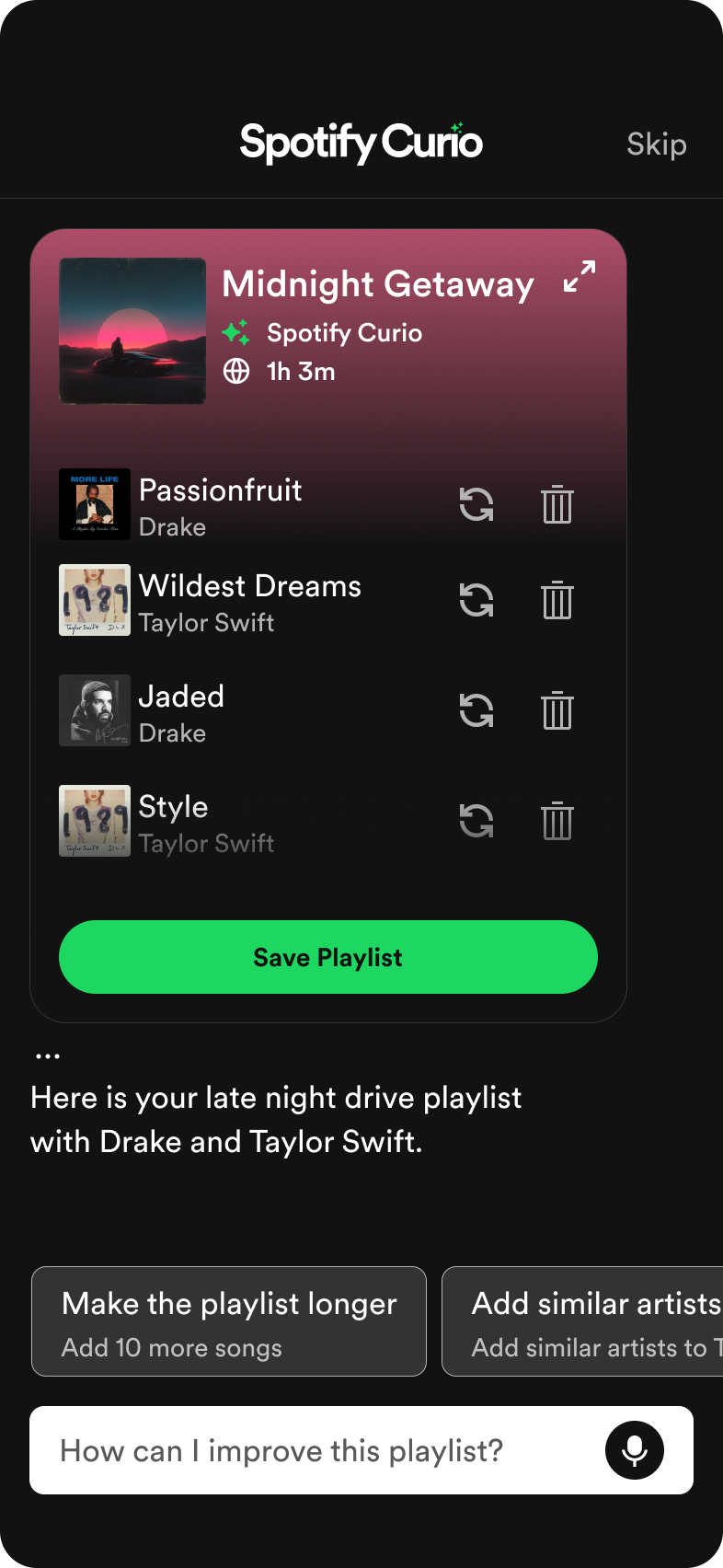The image size is (723, 1568).
Task: Select the Spotify Curio sparkle icon
Action: pos(236,332)
